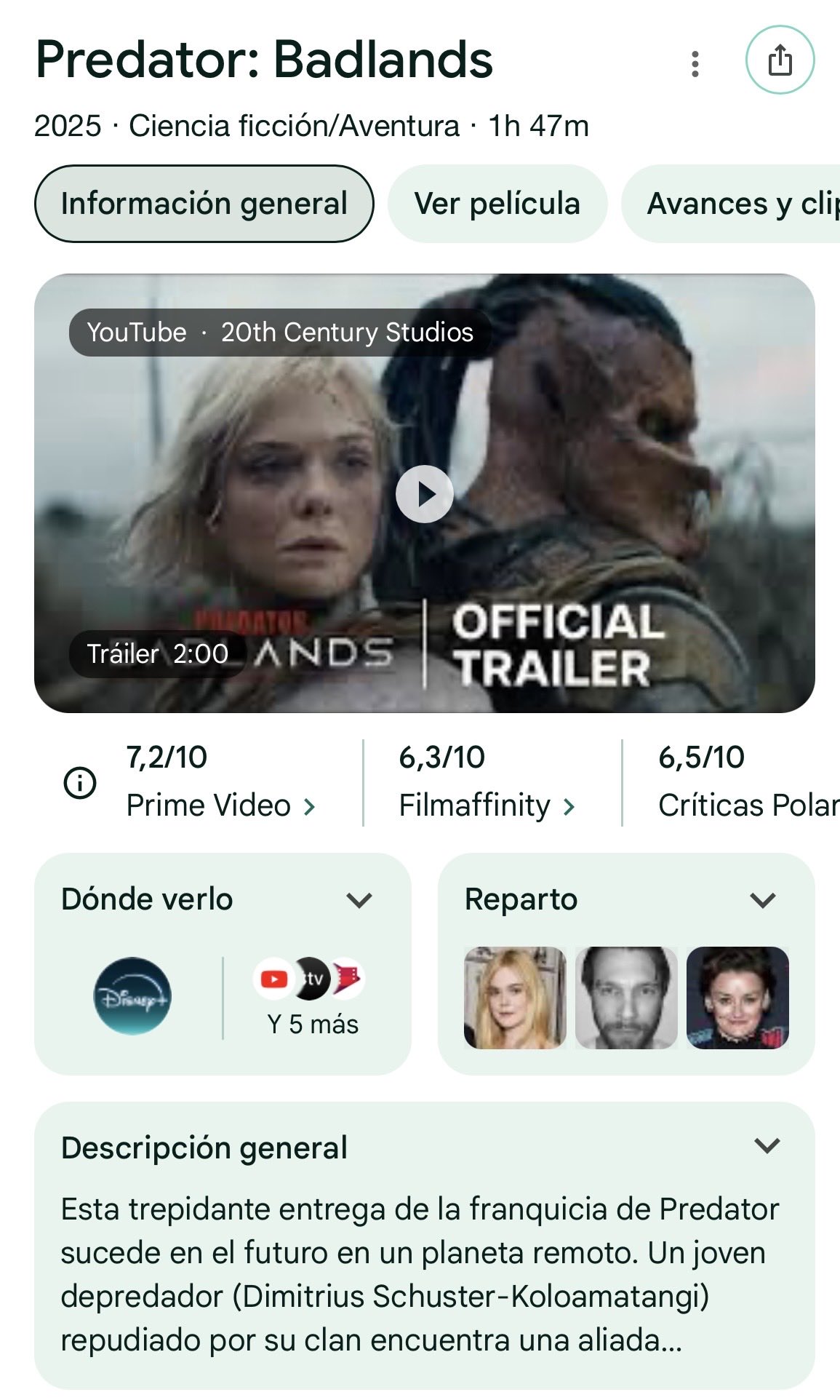
Task: Share Predator: Badlands
Action: click(780, 60)
